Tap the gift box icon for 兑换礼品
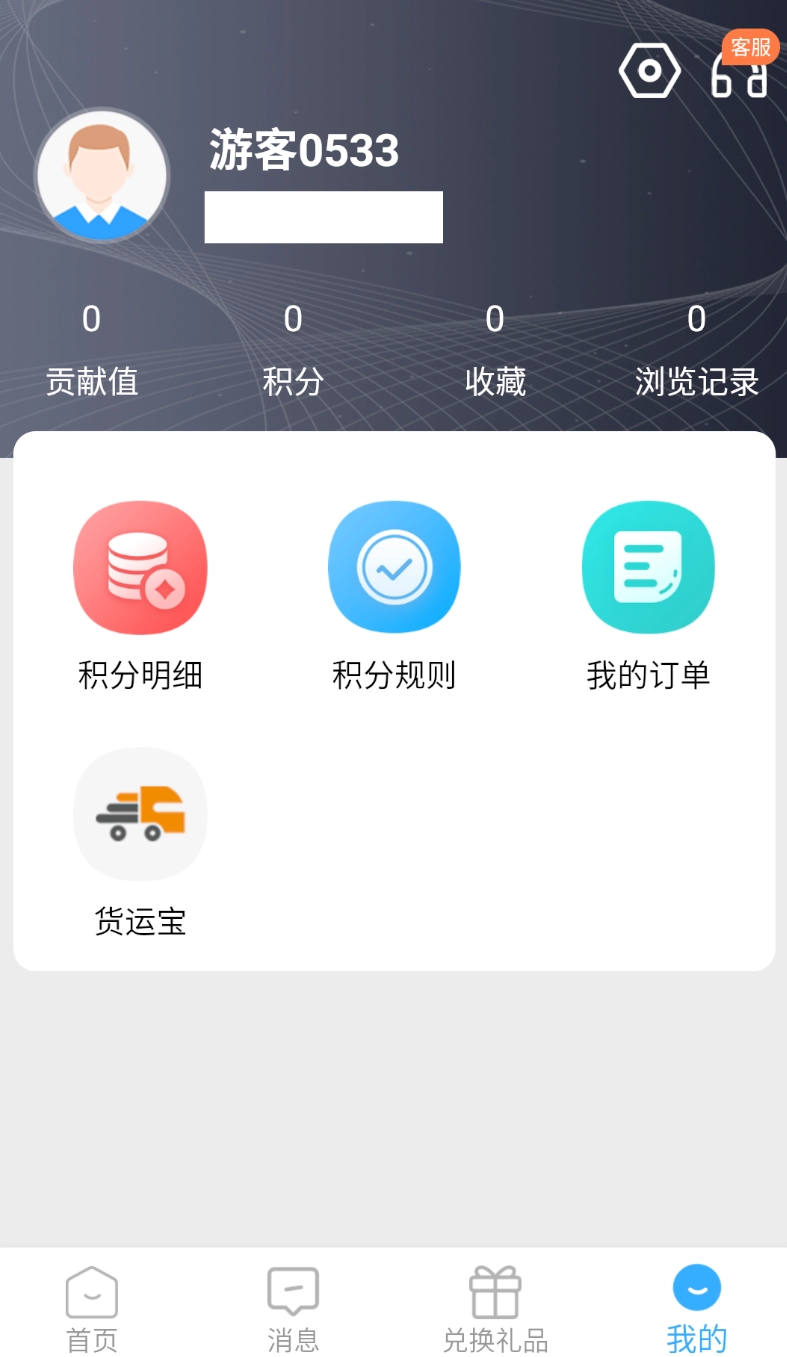The image size is (787, 1357). (x=495, y=1292)
